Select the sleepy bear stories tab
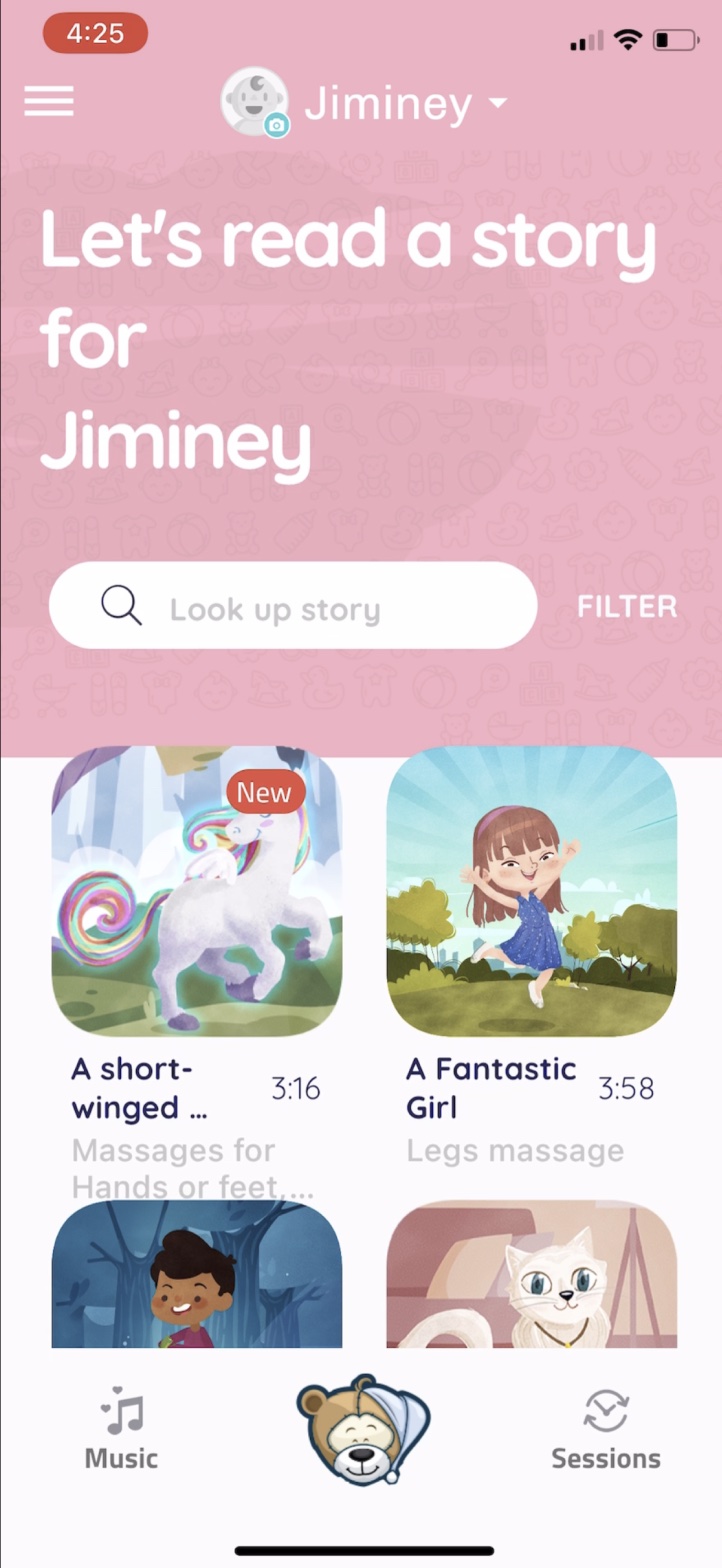The height and width of the screenshot is (1568, 722). pos(362,1430)
